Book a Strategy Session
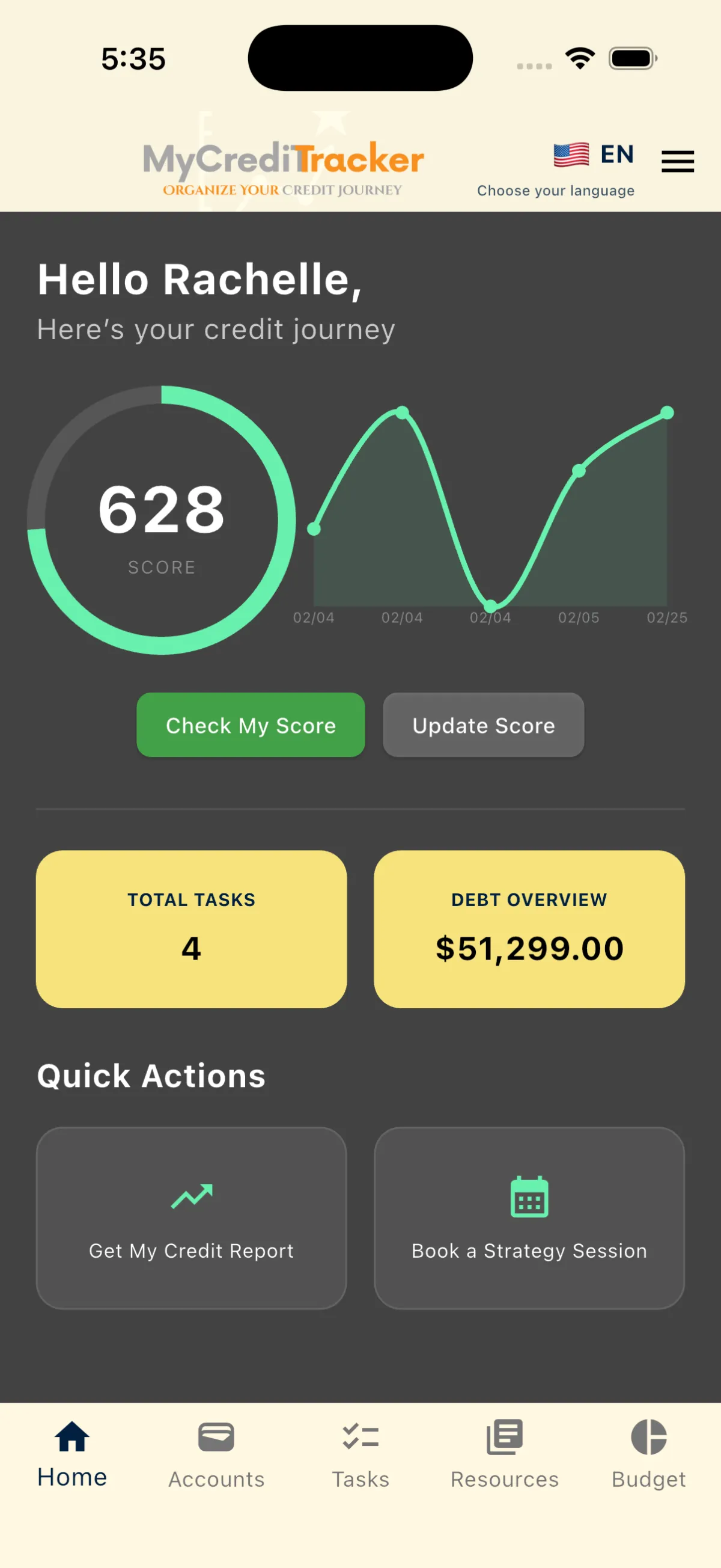The width and height of the screenshot is (721, 1568). pyautogui.click(x=529, y=1217)
